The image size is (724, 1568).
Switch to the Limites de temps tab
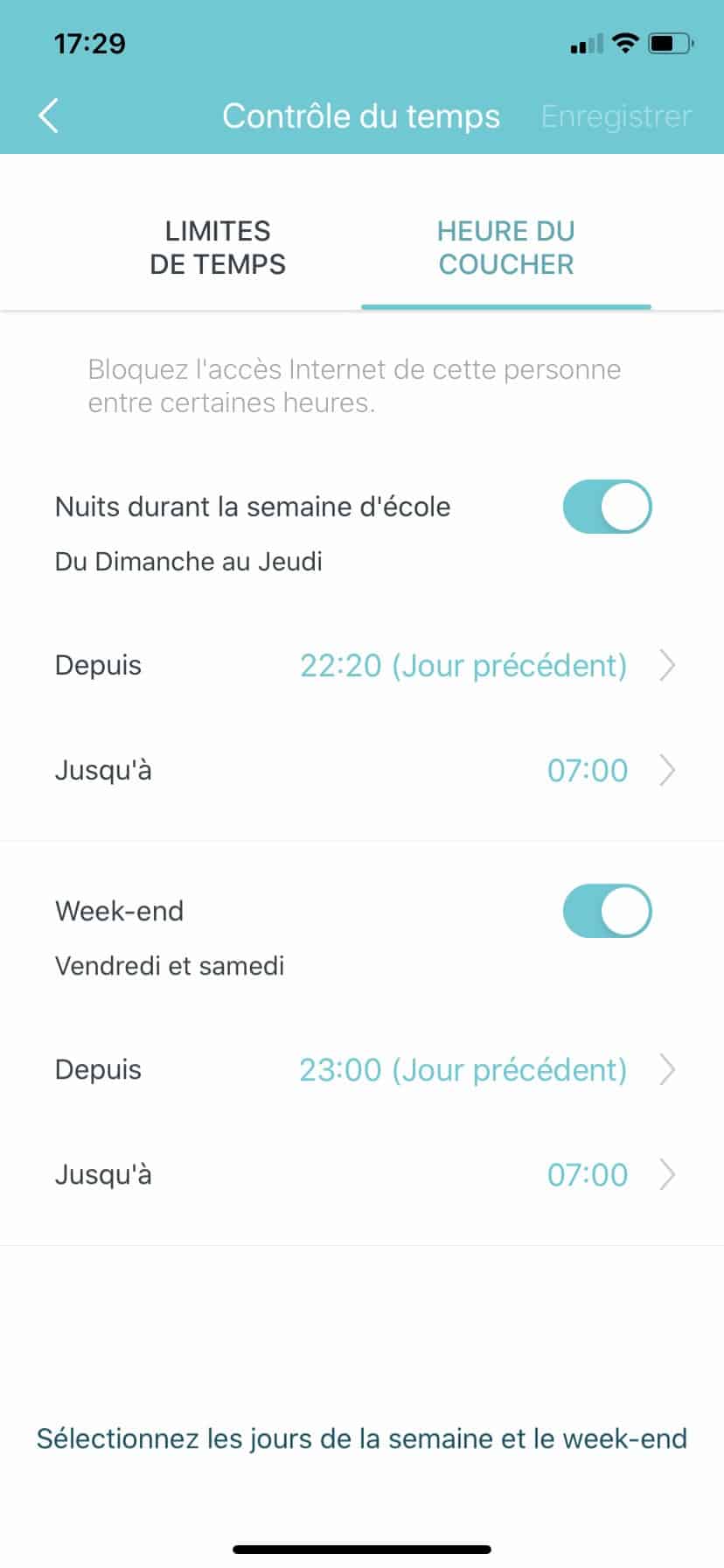pyautogui.click(x=218, y=248)
